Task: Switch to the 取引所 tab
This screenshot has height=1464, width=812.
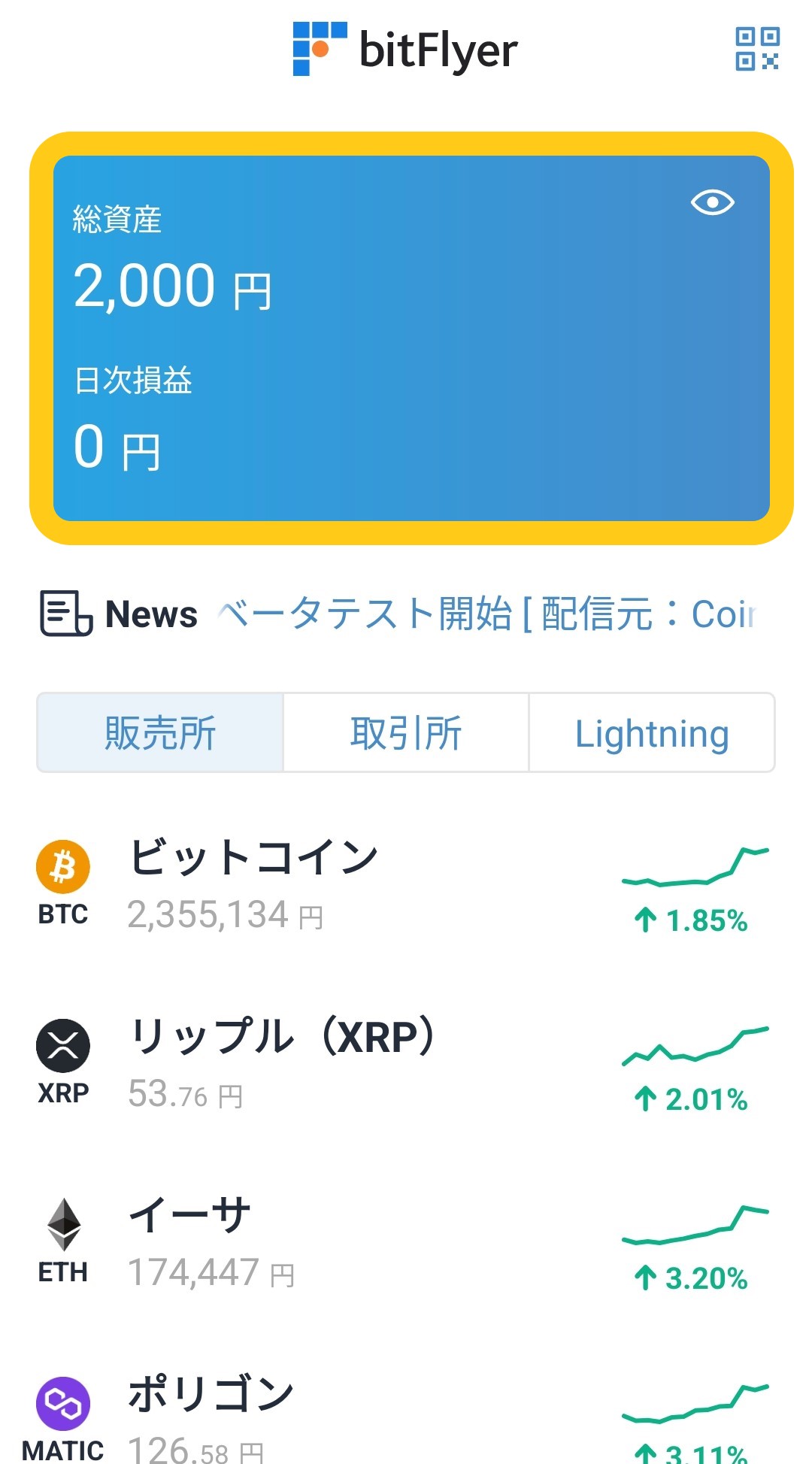Action: click(406, 732)
